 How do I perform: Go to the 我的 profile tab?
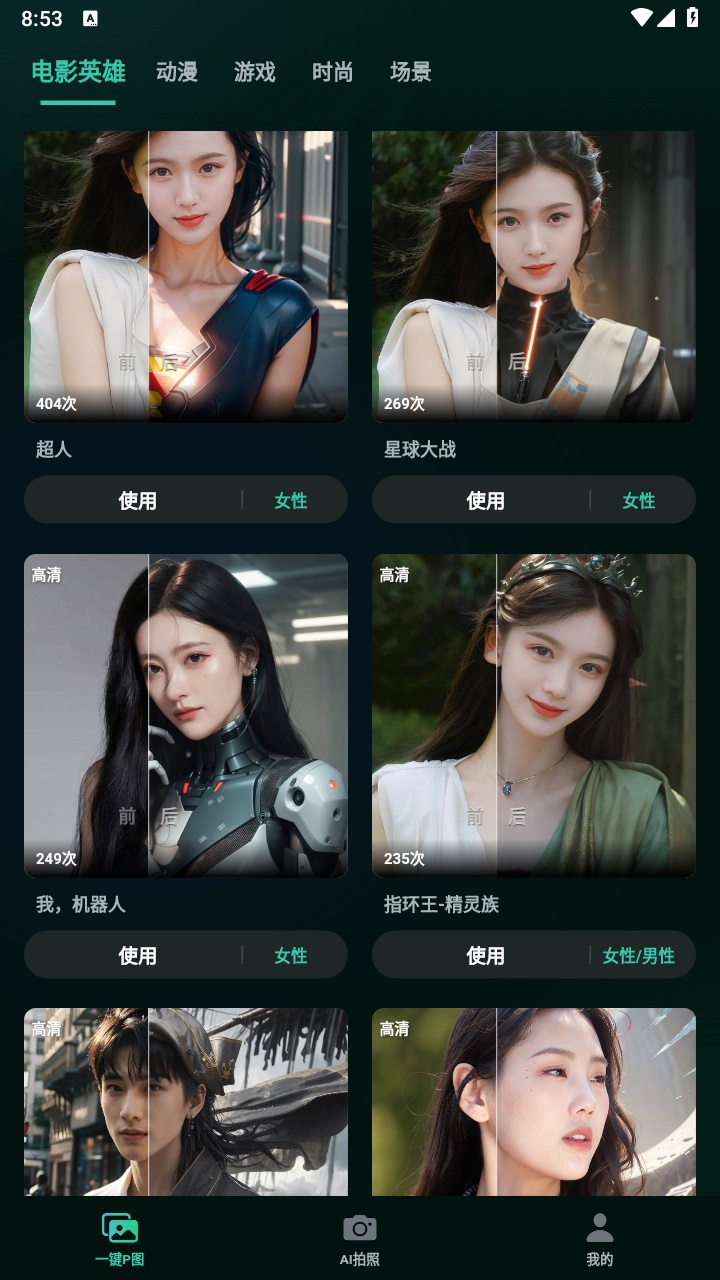600,1240
